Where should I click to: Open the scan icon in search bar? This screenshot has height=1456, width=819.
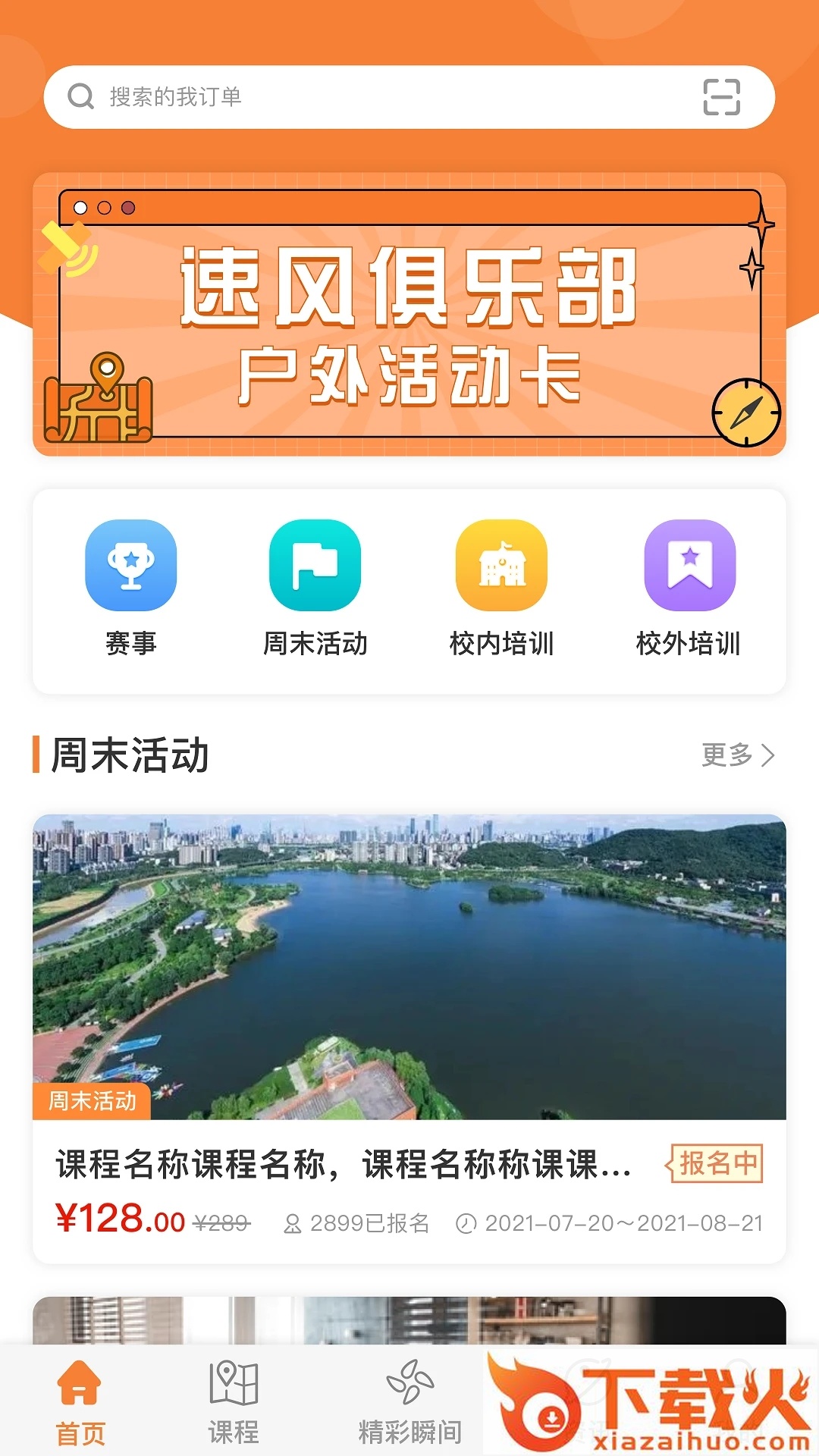point(721,97)
